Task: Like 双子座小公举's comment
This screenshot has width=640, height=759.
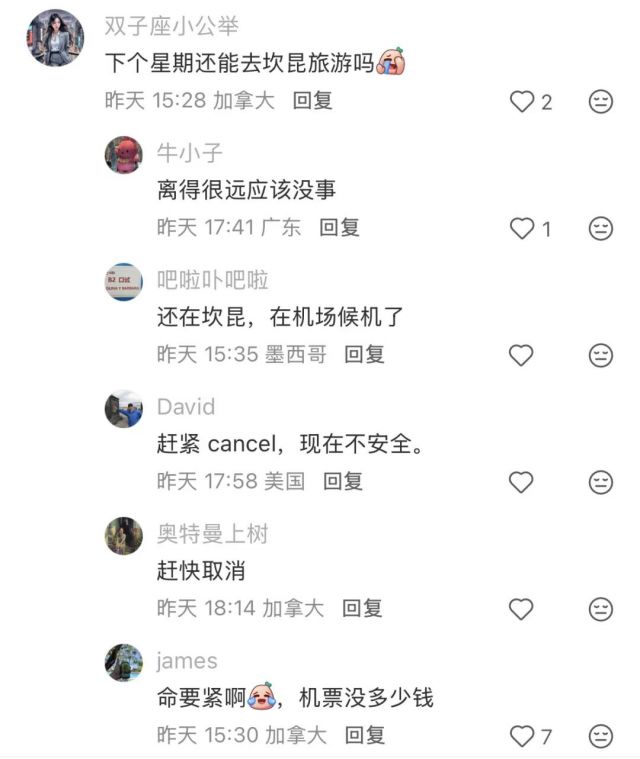Action: 522,101
